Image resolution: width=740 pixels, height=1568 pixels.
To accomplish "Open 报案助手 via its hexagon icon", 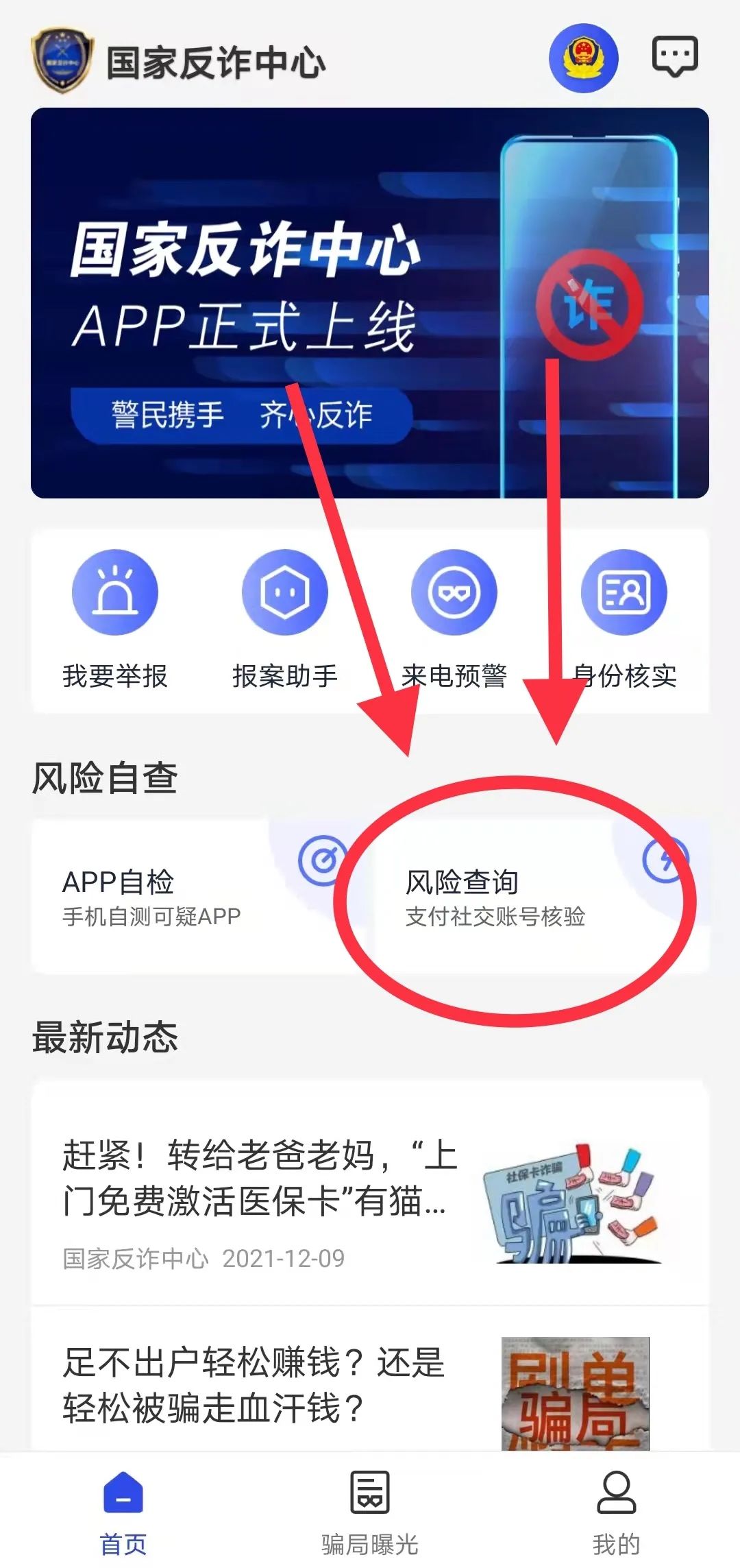I will (x=283, y=594).
